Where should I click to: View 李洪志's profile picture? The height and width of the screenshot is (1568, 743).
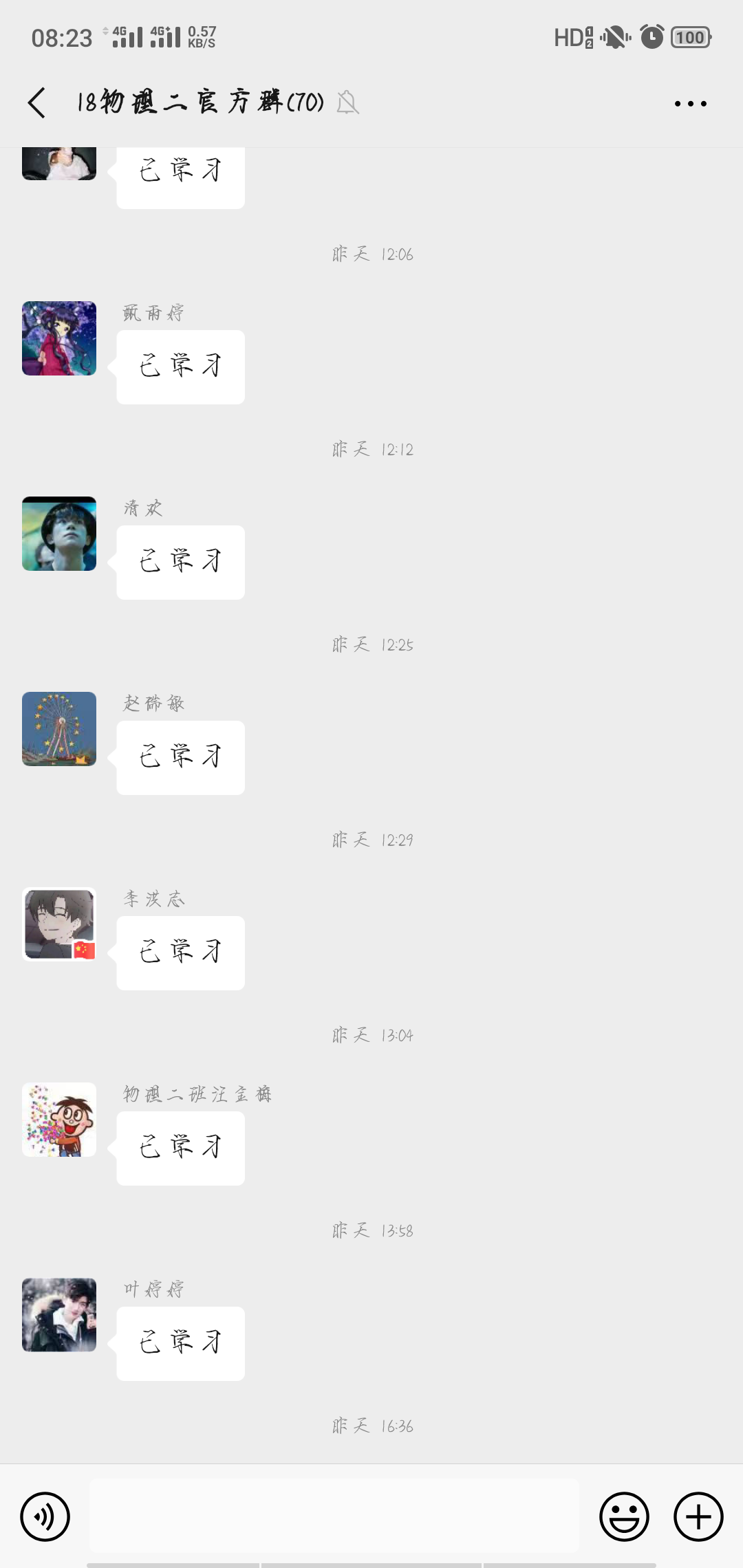(x=59, y=924)
